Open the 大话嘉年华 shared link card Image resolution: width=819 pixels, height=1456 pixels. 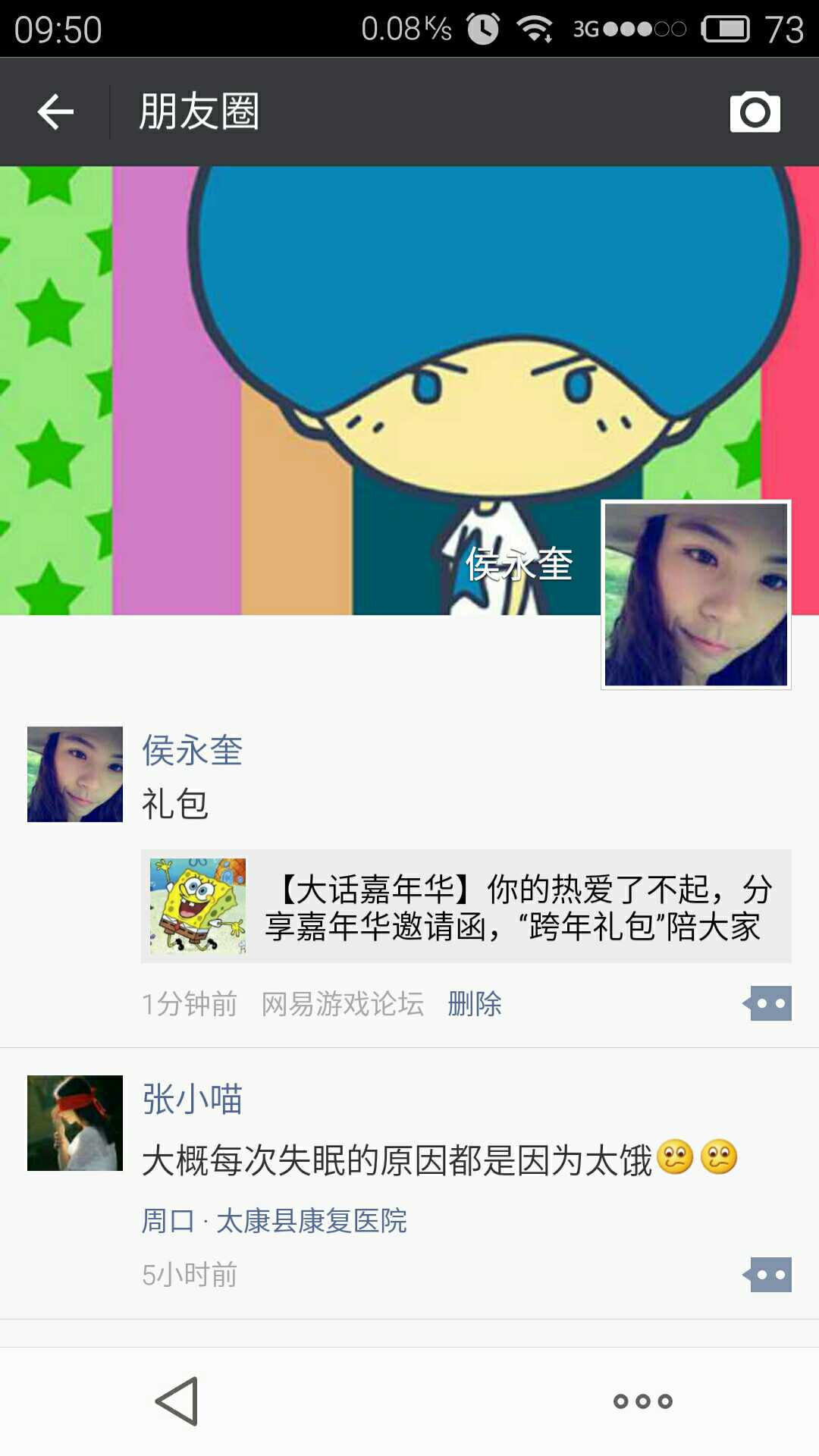point(466,906)
